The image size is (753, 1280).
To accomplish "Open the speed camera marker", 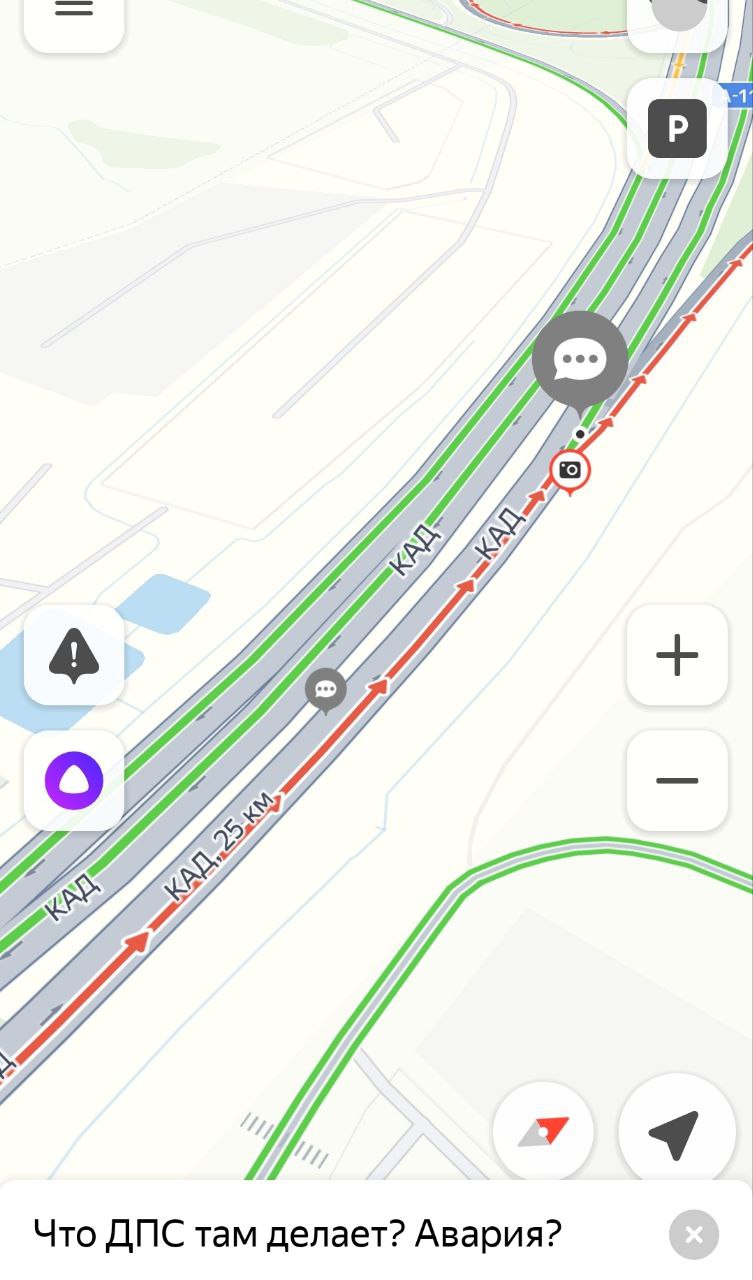I will coord(570,470).
